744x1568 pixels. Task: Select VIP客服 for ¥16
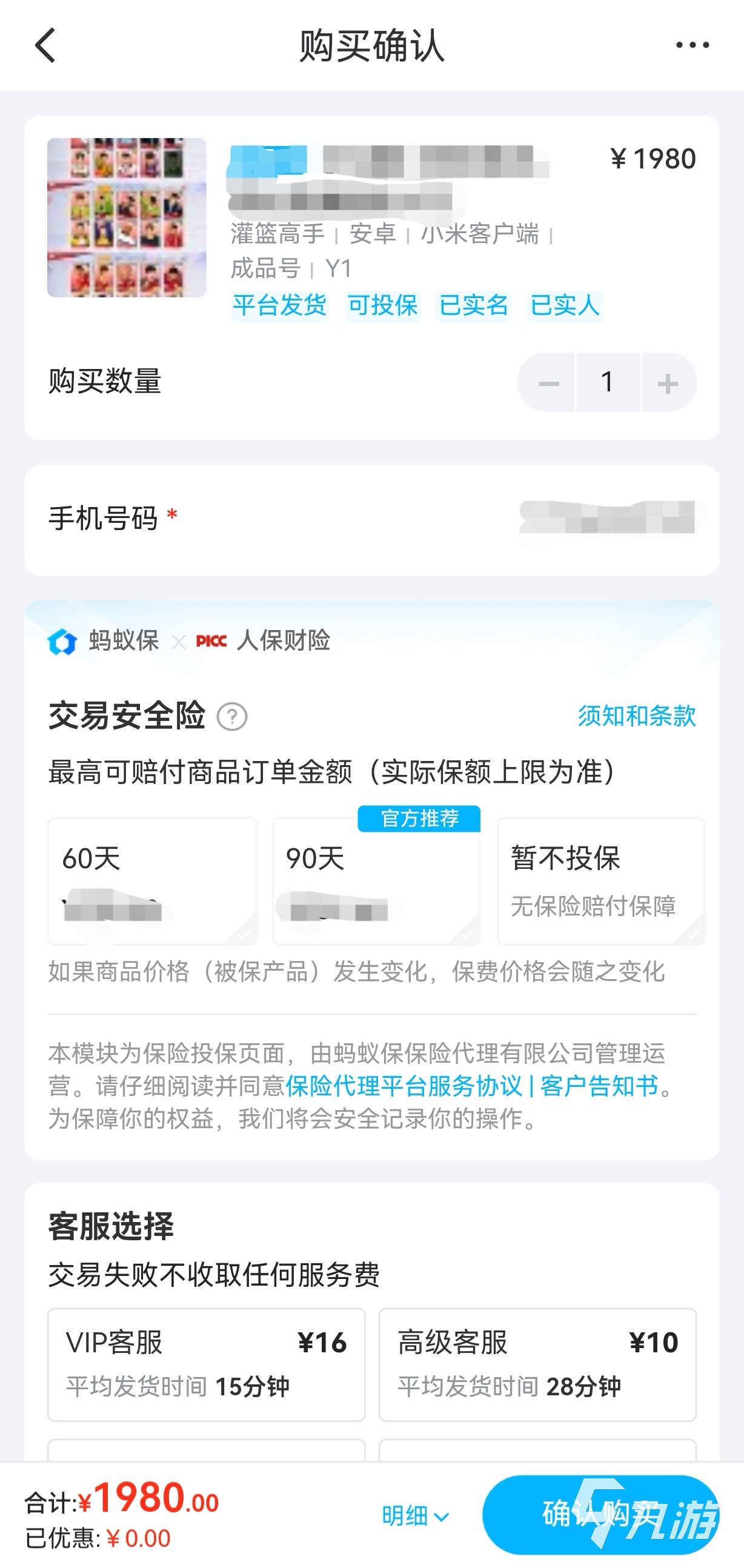pyautogui.click(x=207, y=1364)
